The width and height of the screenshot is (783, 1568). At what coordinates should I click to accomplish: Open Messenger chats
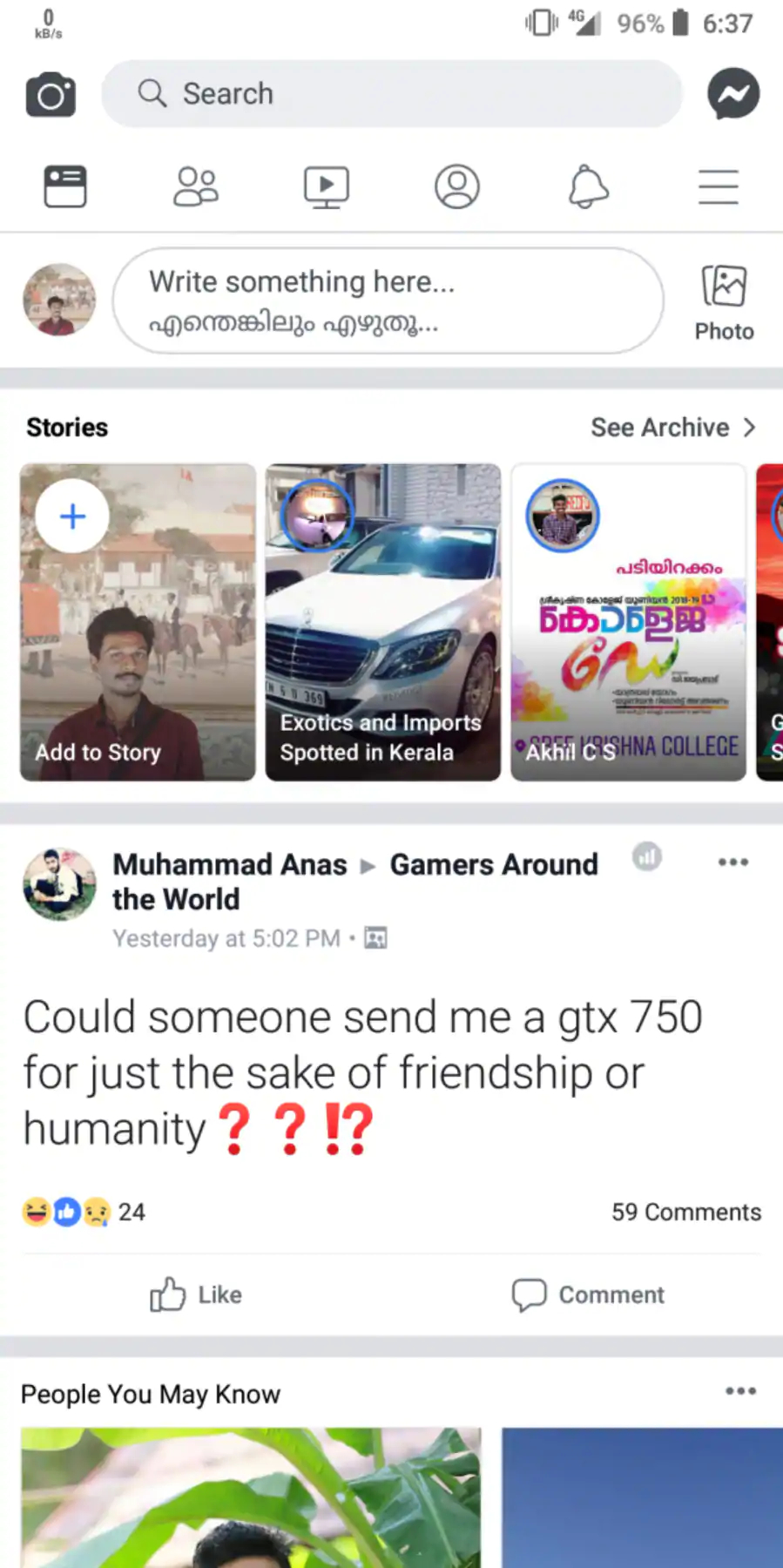click(x=733, y=94)
